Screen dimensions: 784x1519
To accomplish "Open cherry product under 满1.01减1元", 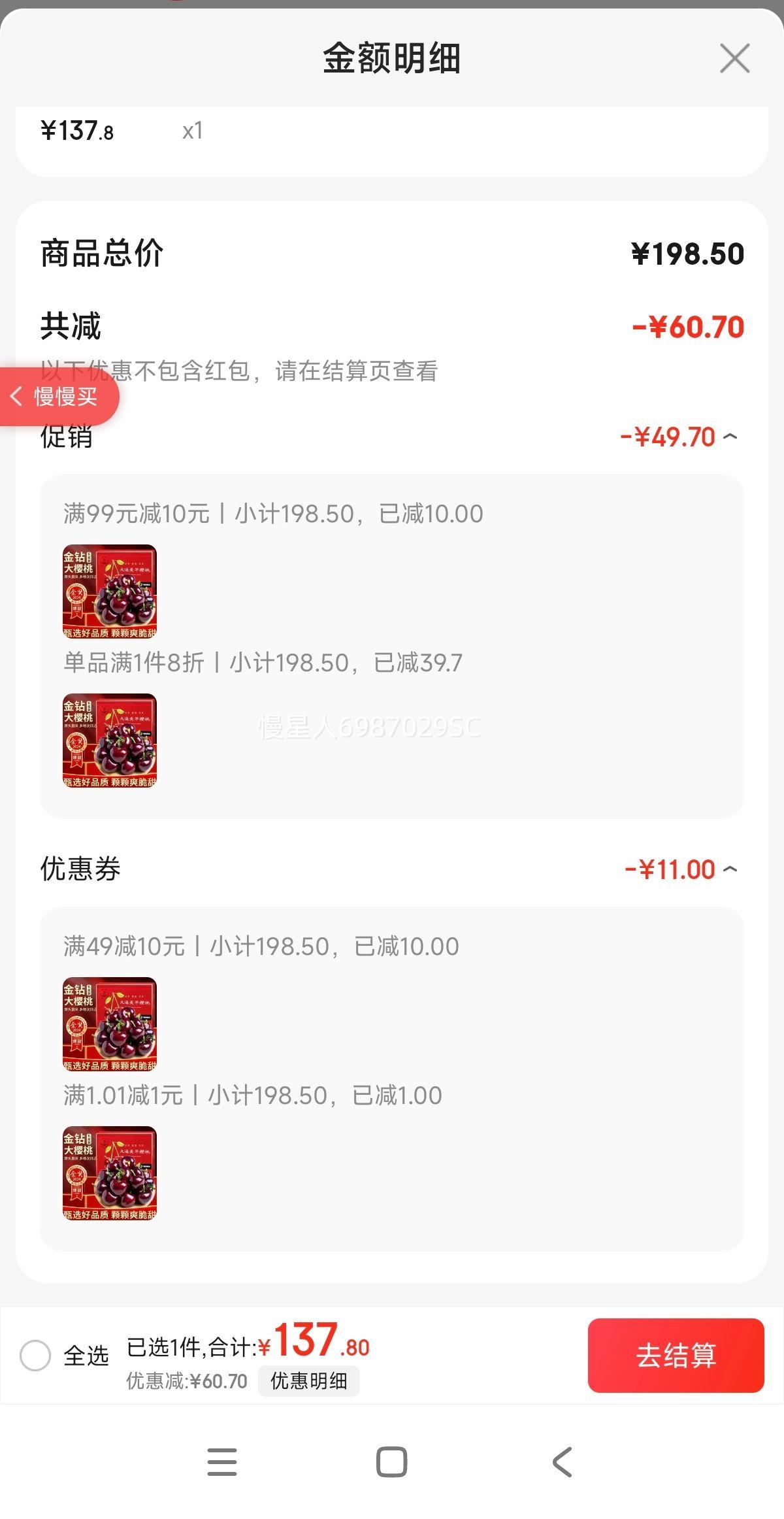I will pyautogui.click(x=110, y=1173).
